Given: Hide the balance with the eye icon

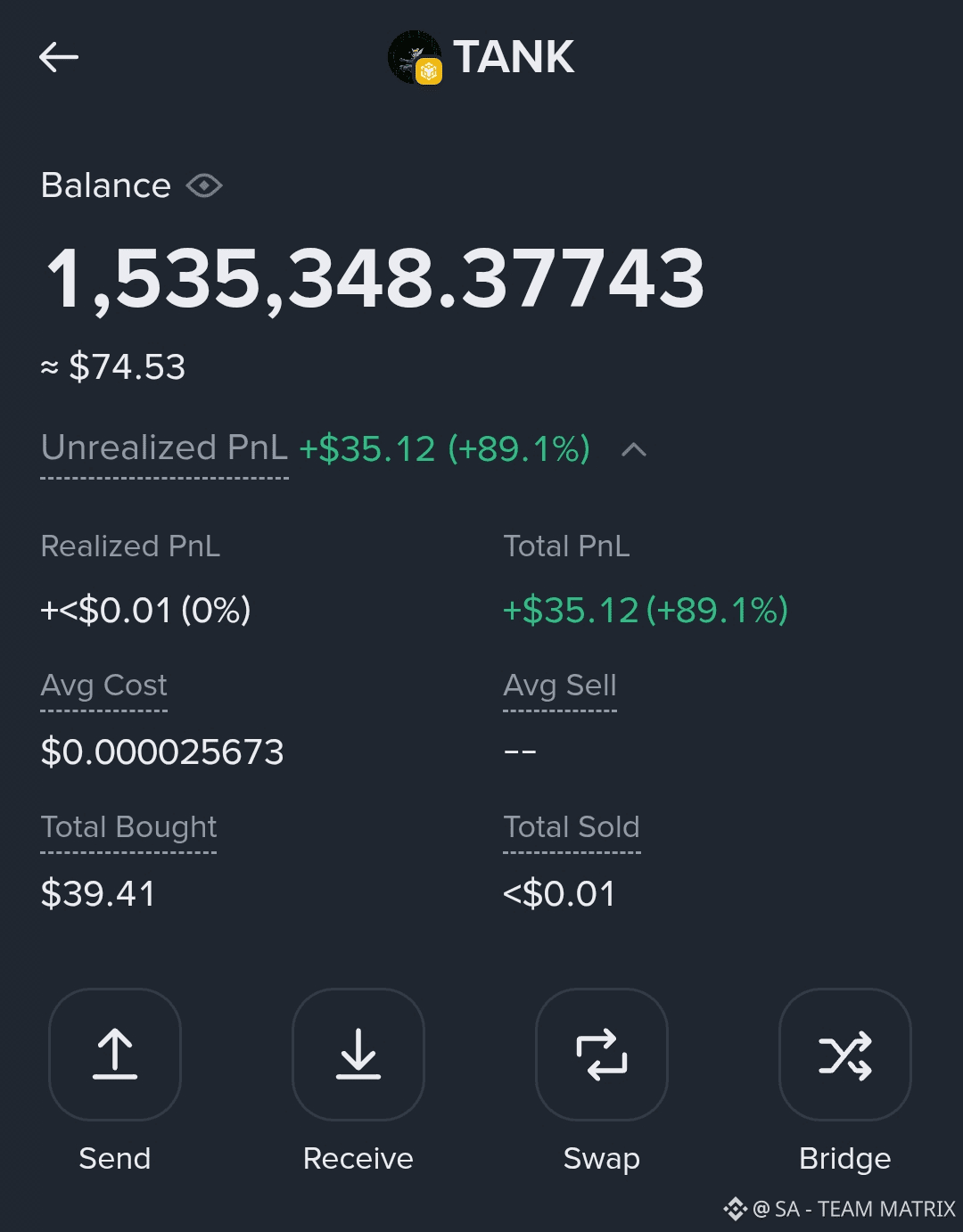Looking at the screenshot, I should coord(204,185).
